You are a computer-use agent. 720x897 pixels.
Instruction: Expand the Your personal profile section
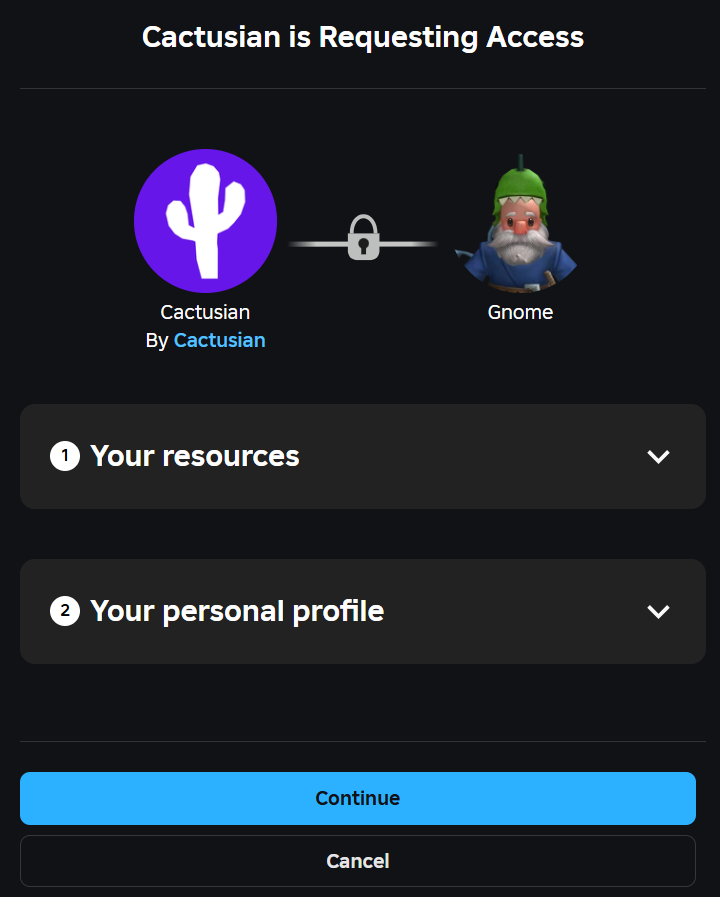click(657, 611)
